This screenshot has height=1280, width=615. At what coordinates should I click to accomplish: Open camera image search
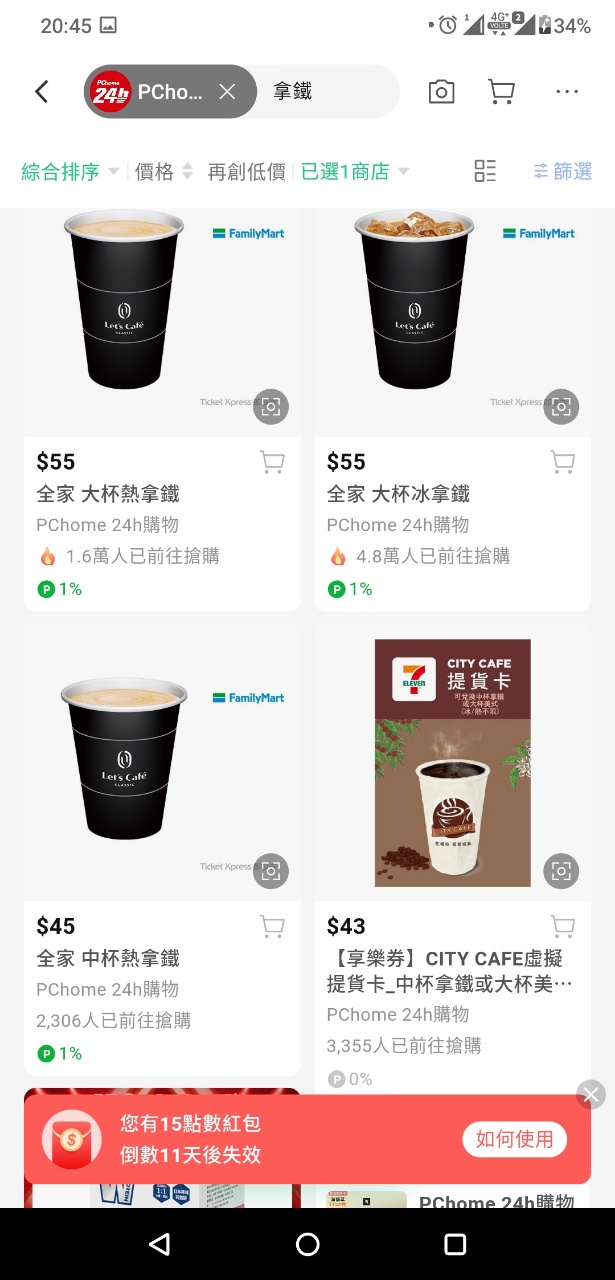441,92
